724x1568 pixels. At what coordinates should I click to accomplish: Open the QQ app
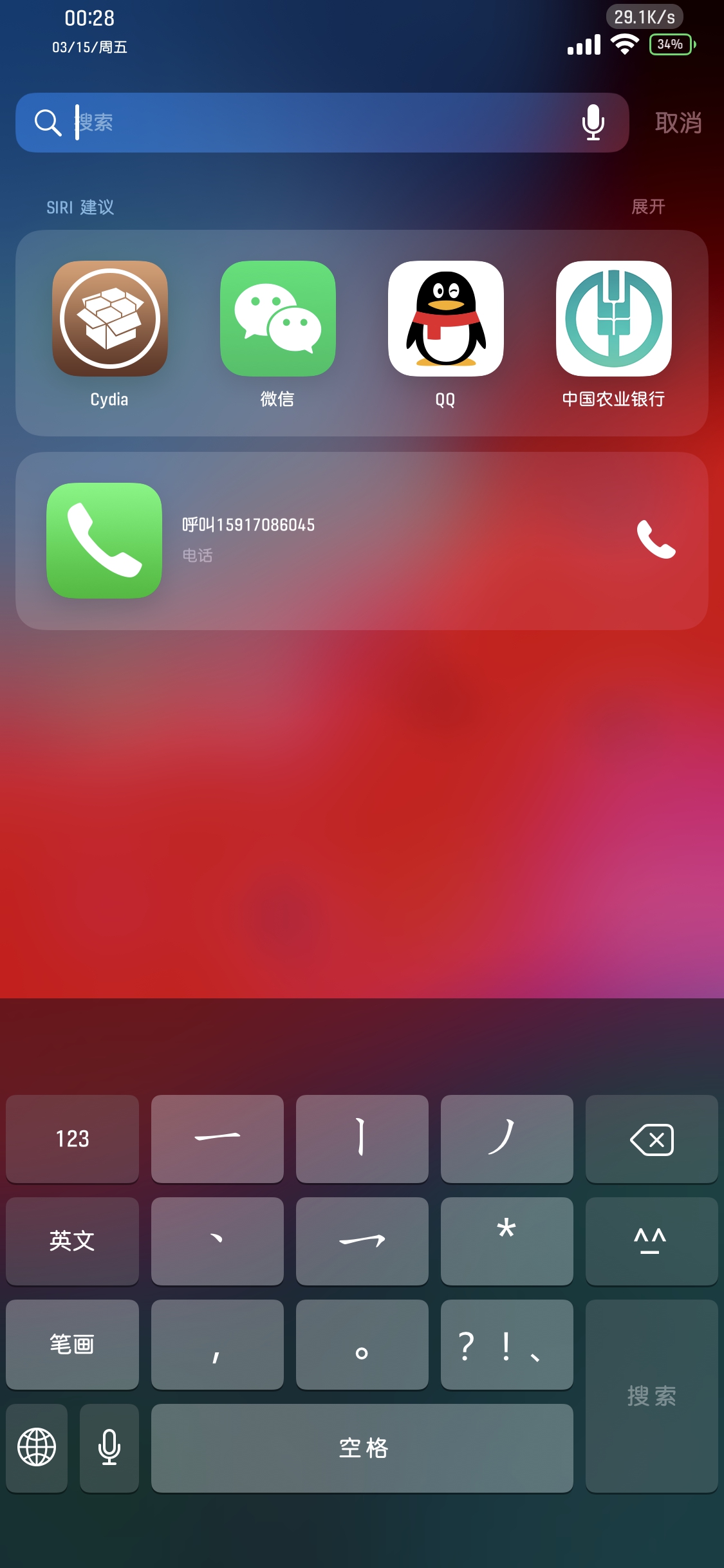coord(445,319)
